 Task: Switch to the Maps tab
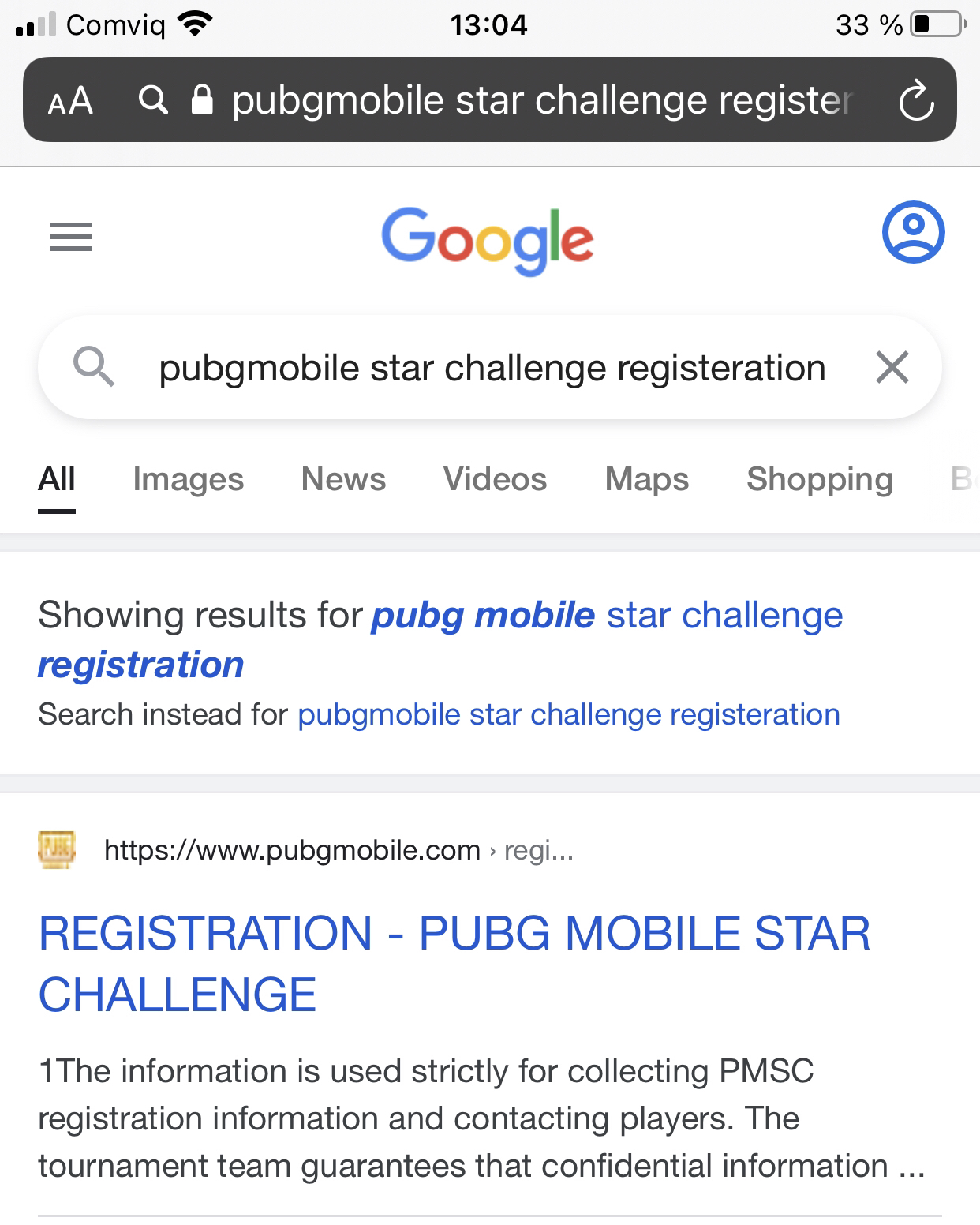[647, 479]
